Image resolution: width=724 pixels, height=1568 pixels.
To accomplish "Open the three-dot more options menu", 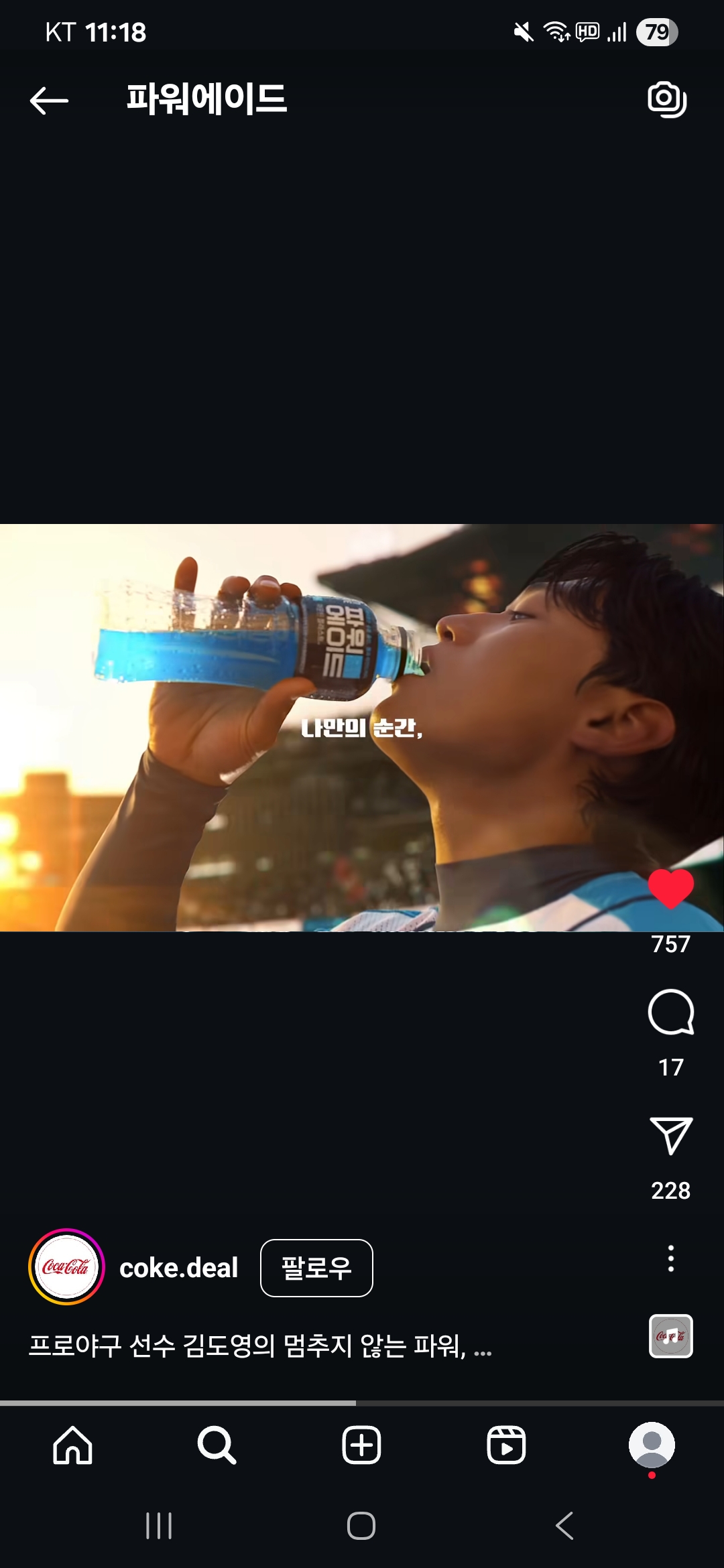I will (670, 1258).
